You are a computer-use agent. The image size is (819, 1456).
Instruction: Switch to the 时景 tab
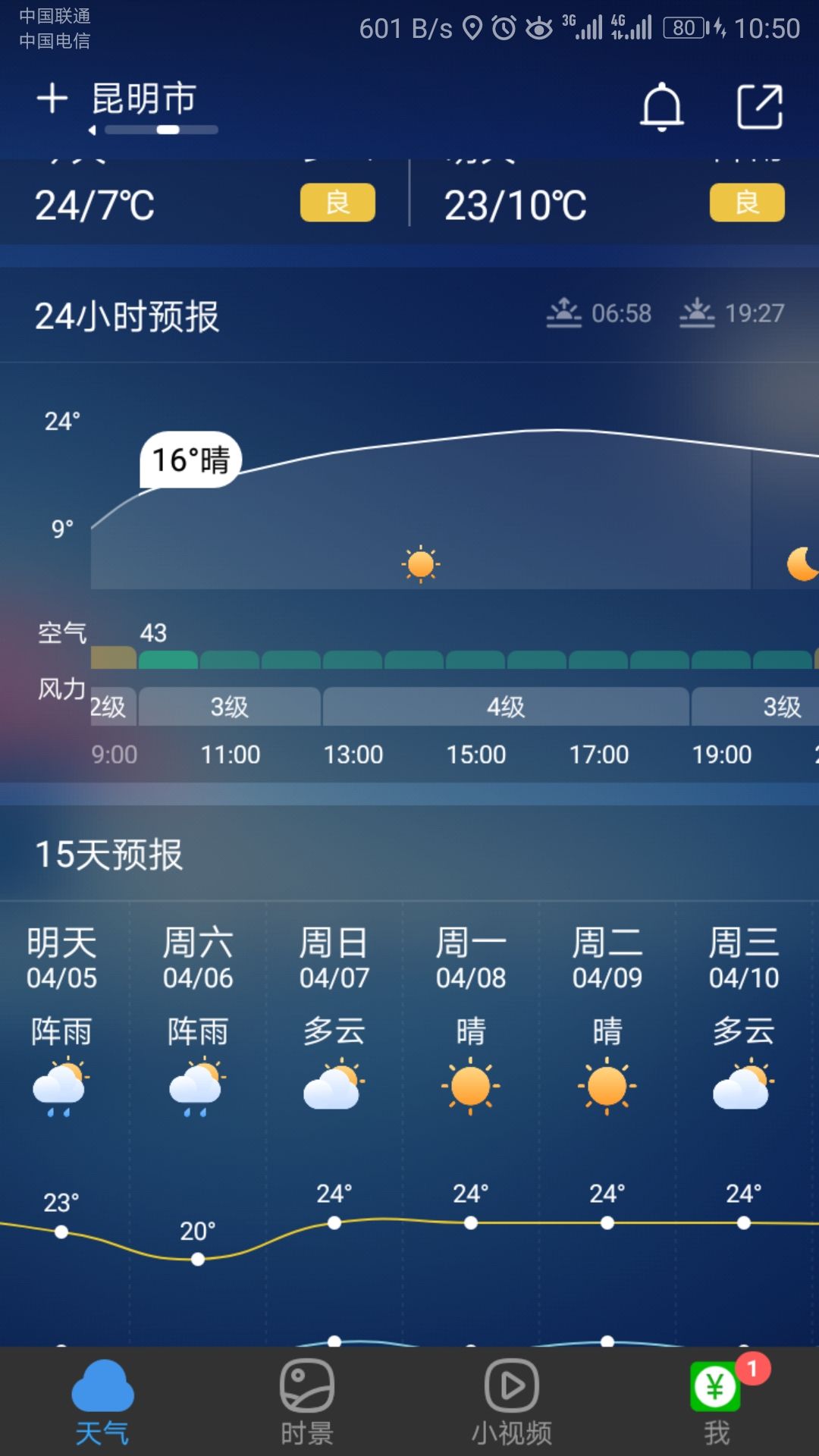307,1402
